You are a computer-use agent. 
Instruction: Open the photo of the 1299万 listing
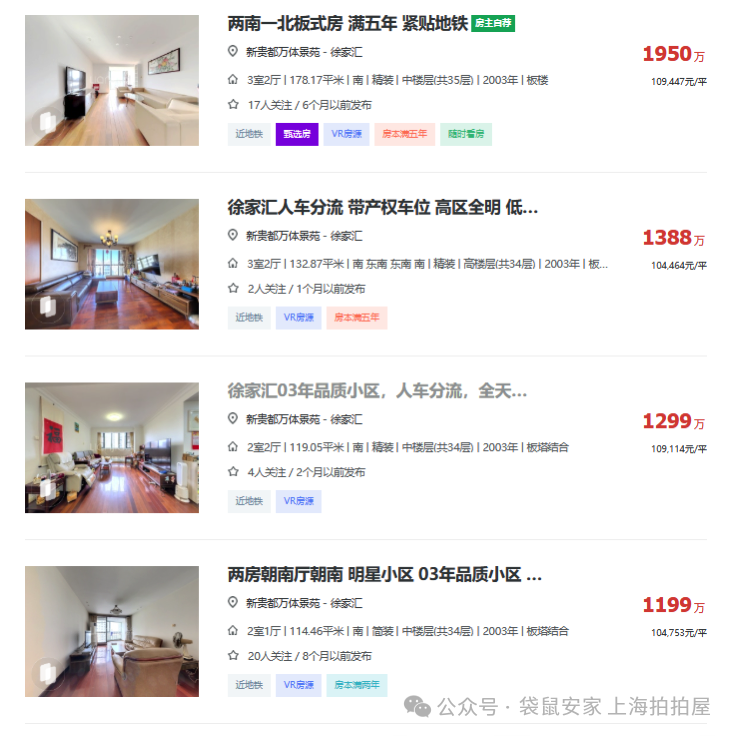tap(112, 448)
